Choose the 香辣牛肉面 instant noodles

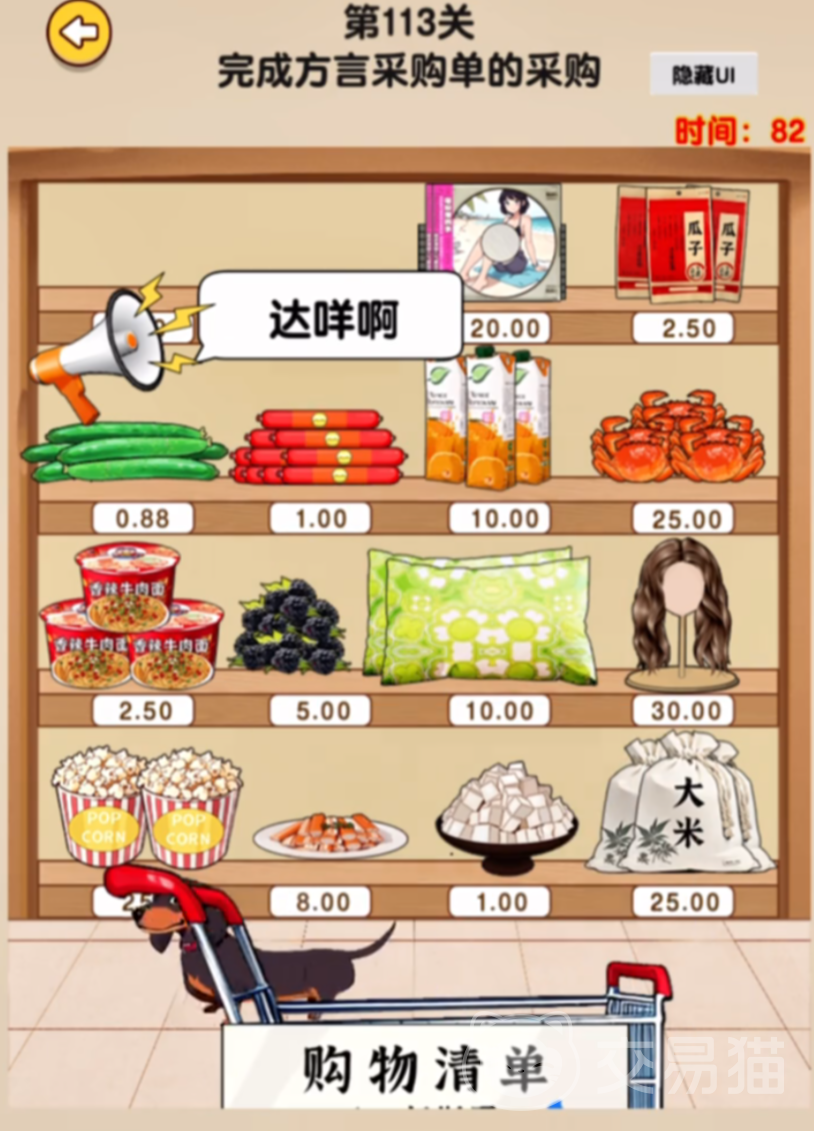pos(130,617)
